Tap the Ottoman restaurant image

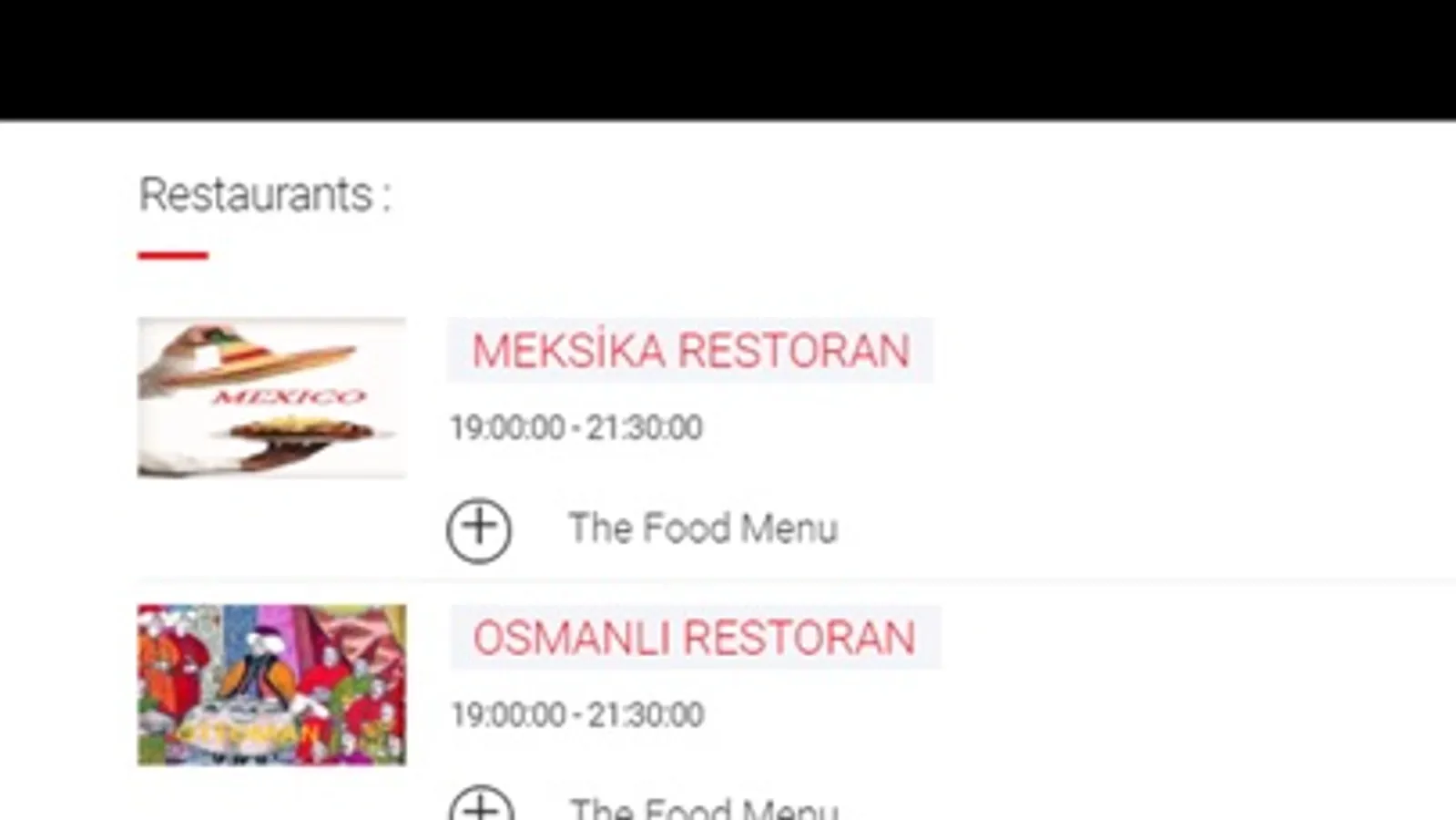click(x=271, y=684)
